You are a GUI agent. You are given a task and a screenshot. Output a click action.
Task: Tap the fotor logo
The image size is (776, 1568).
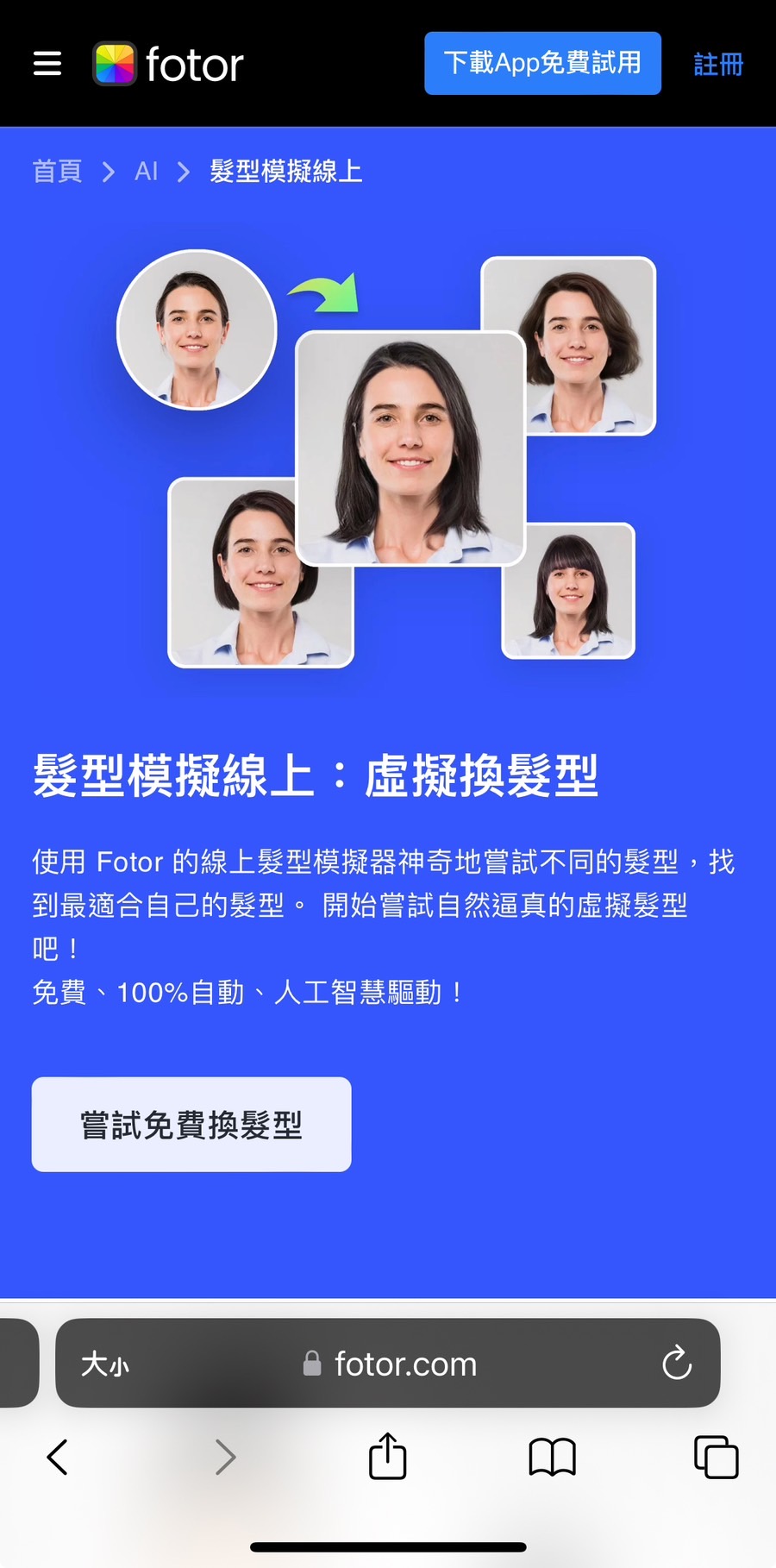170,64
